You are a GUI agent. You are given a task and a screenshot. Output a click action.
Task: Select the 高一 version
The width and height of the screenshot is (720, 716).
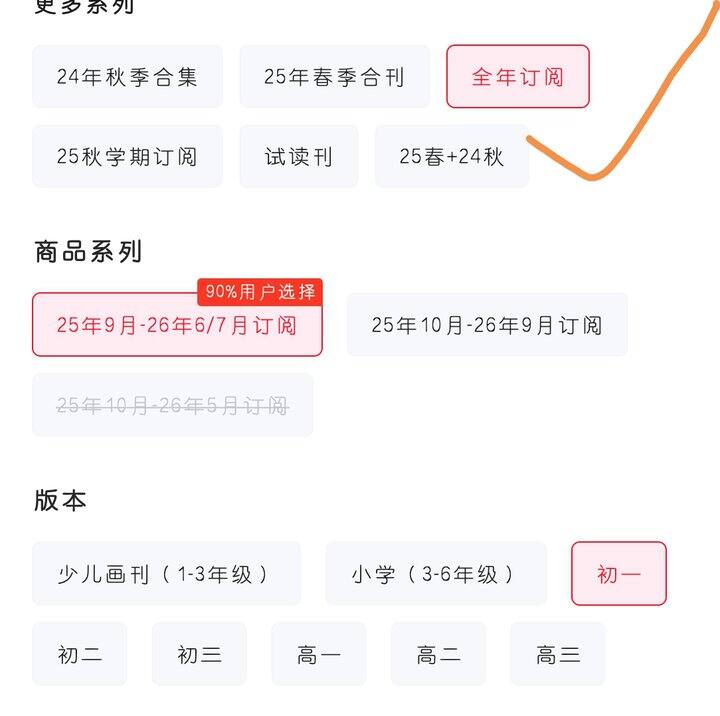(319, 654)
